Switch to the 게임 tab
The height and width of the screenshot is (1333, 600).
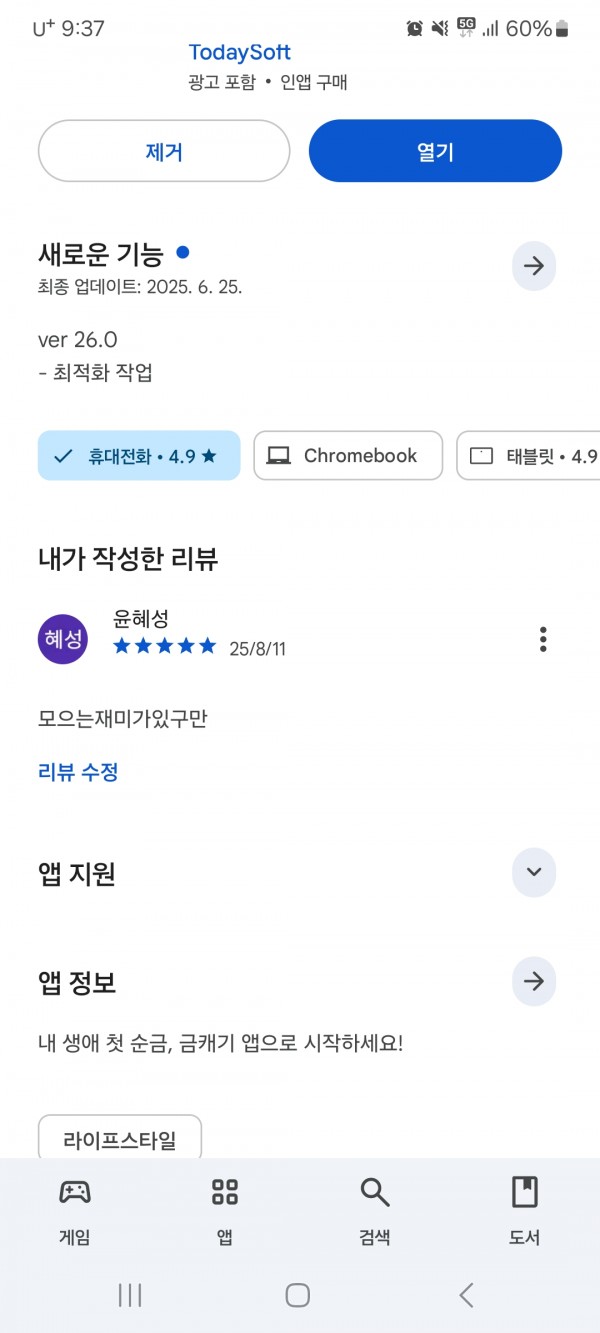[x=75, y=1210]
